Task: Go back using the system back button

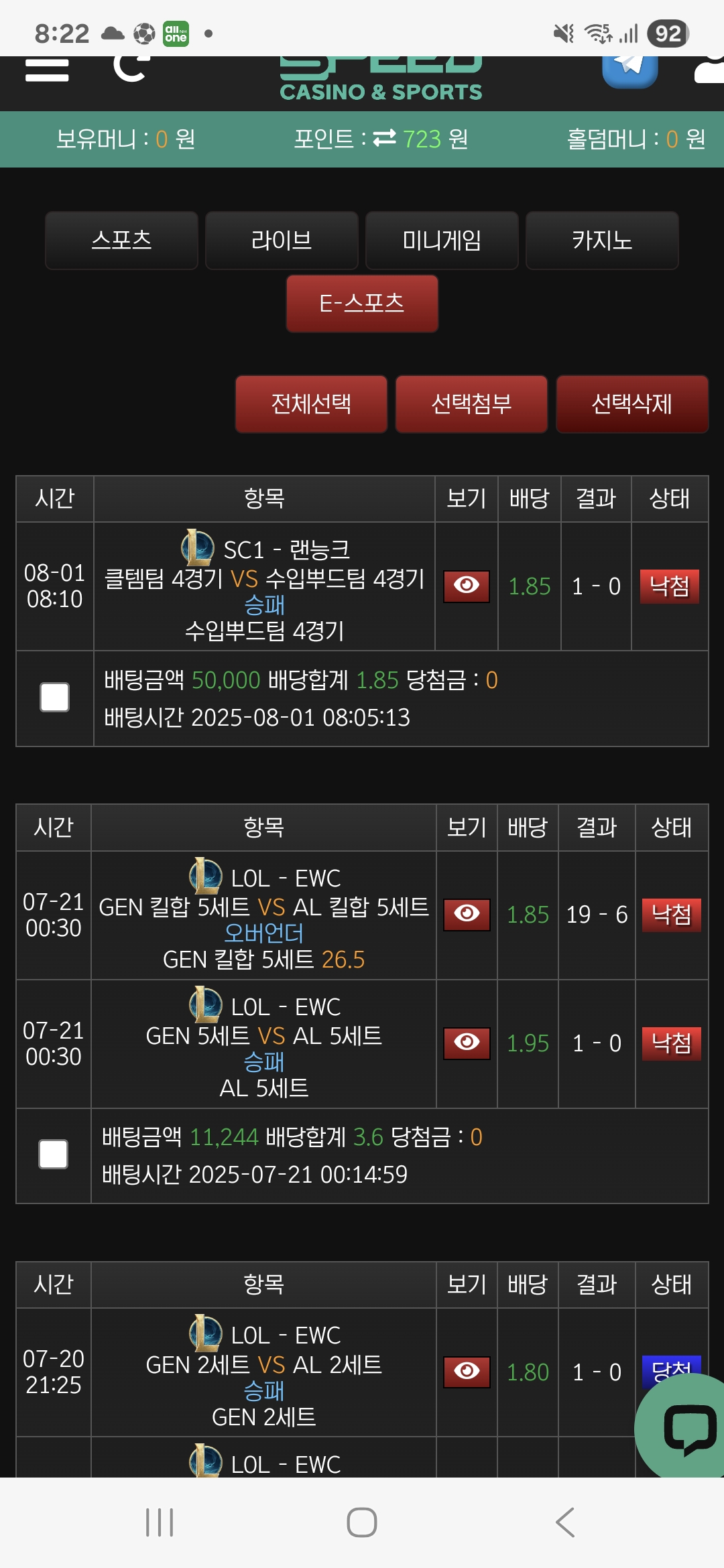Action: [x=564, y=1522]
